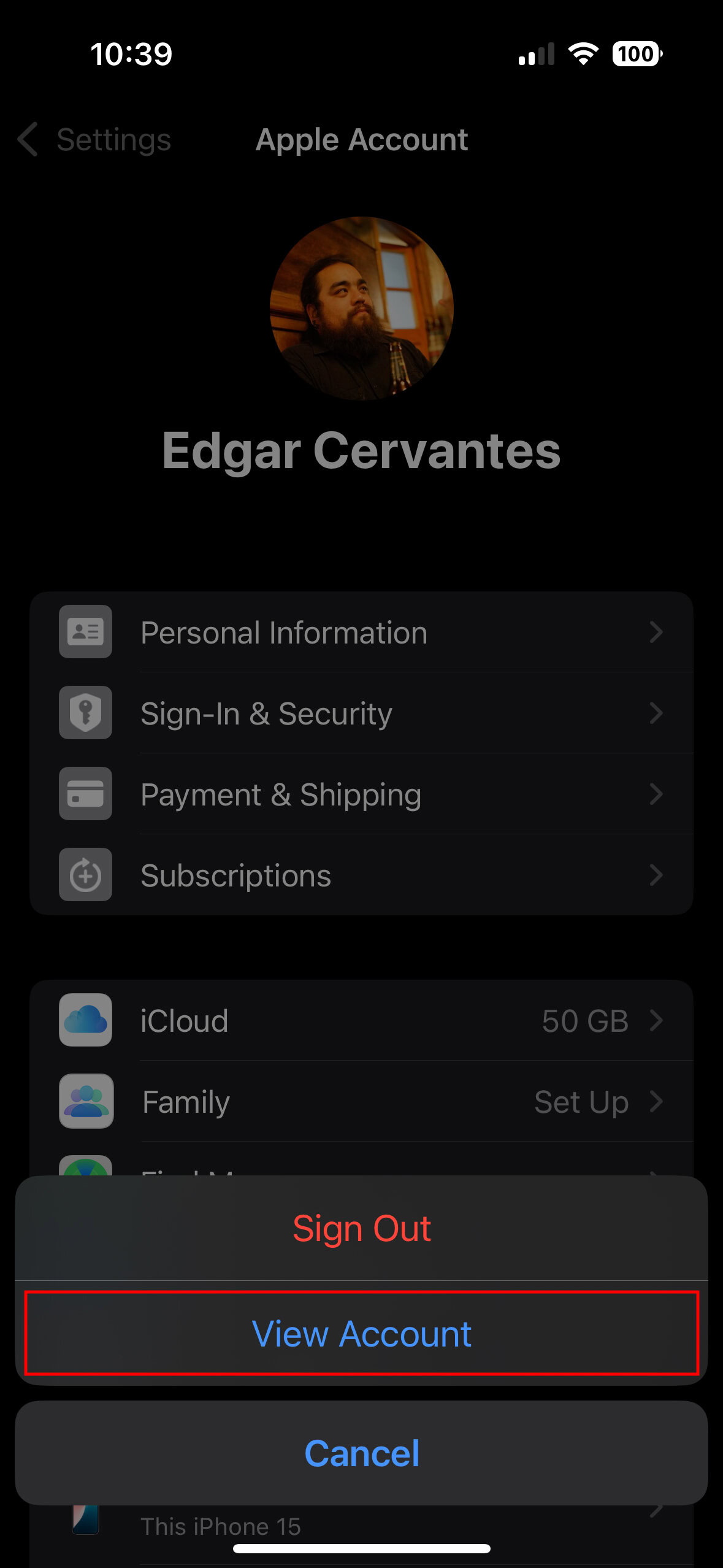The width and height of the screenshot is (723, 1568).
Task: Select View Account option
Action: pyautogui.click(x=361, y=1334)
